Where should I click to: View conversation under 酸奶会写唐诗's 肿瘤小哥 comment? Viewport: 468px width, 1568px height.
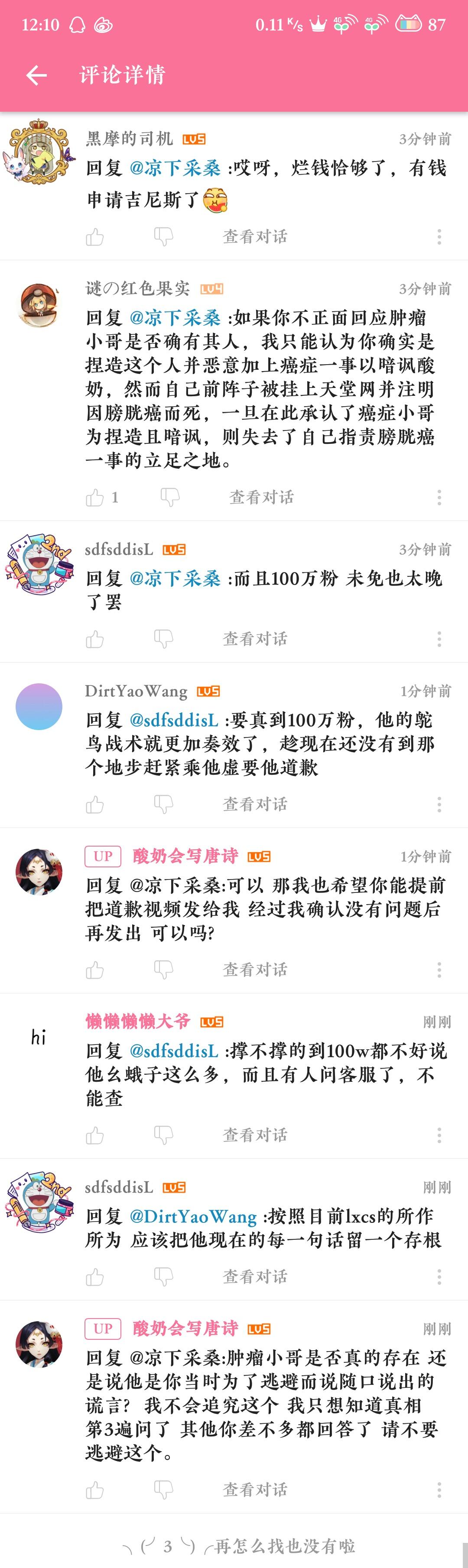pos(255,1490)
